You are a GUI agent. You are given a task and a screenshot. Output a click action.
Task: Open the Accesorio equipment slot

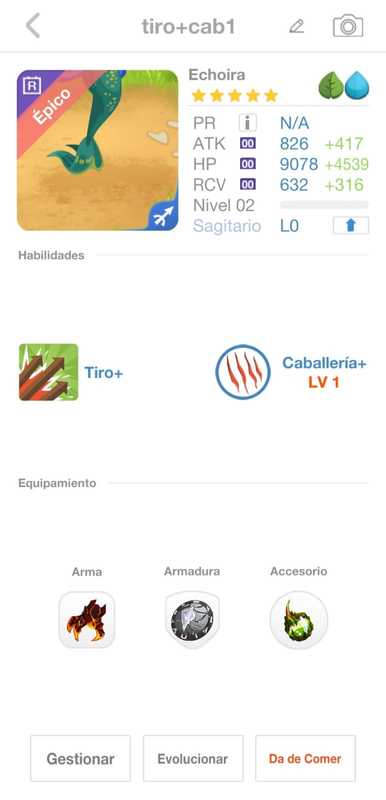[298, 620]
